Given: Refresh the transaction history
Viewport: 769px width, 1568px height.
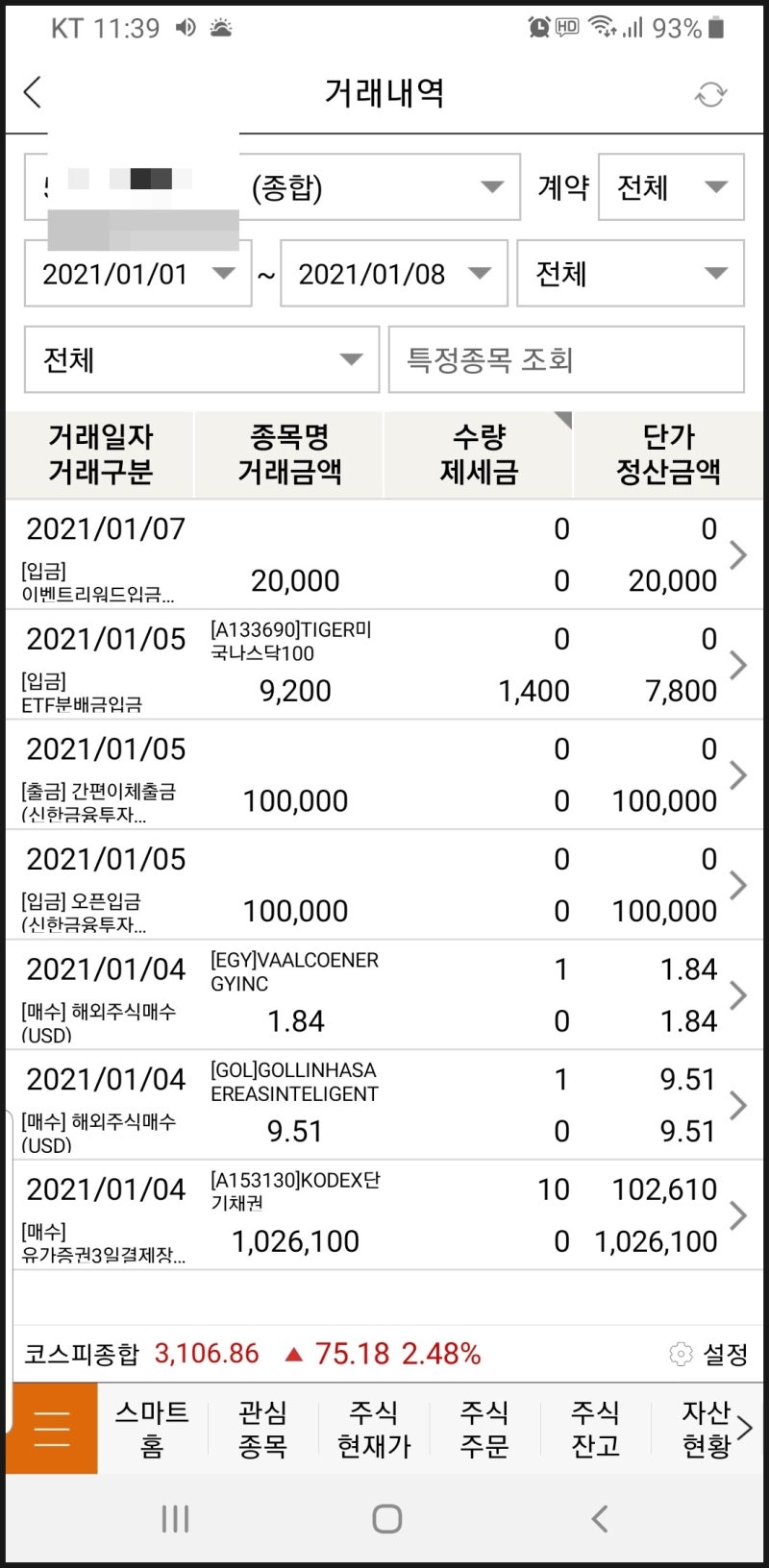Looking at the screenshot, I should pyautogui.click(x=710, y=94).
